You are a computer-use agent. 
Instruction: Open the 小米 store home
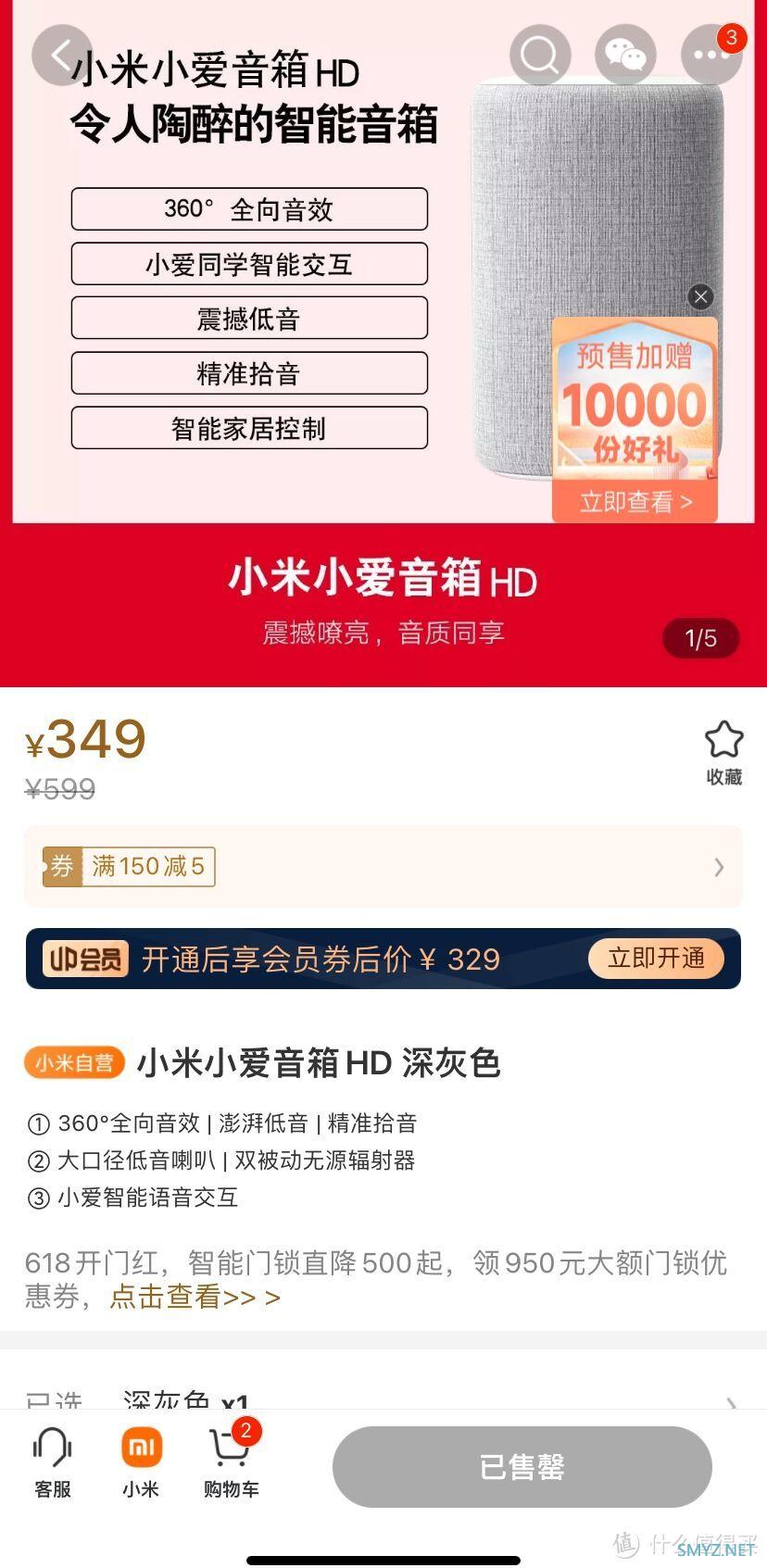141,1462
